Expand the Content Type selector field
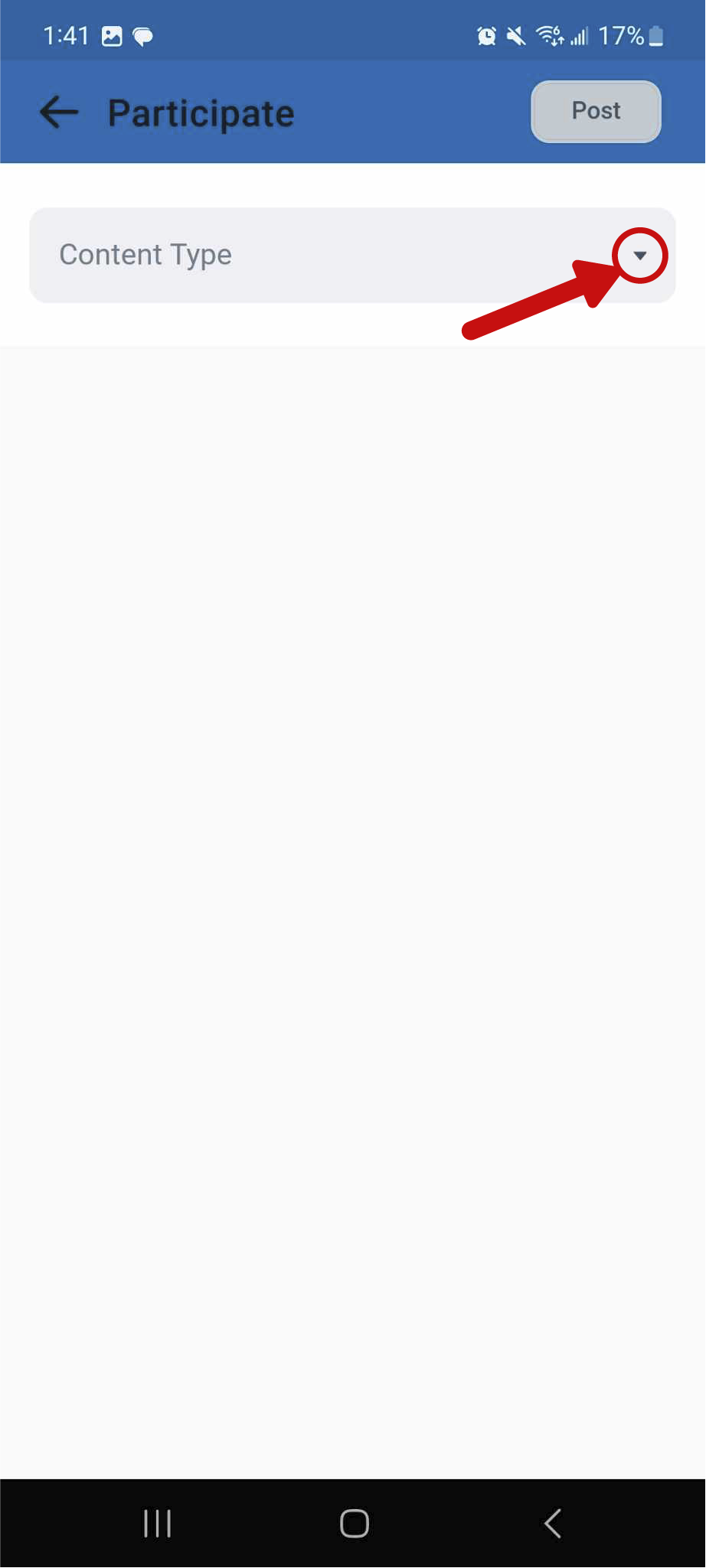Image resolution: width=706 pixels, height=1568 pixels. 352,255
